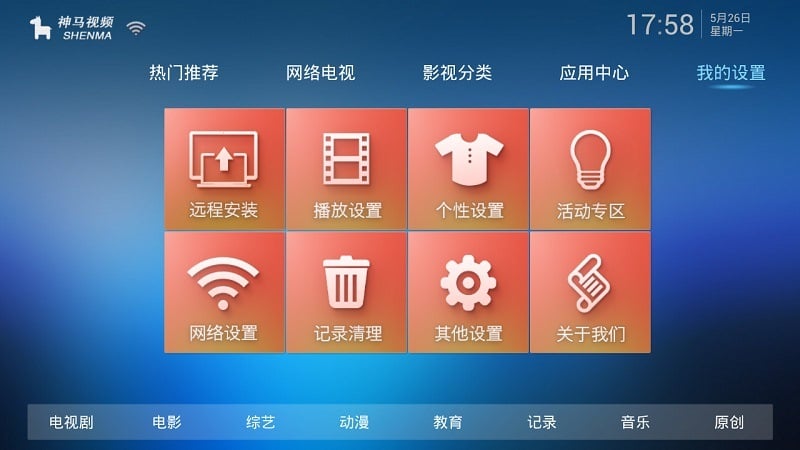
Task: Switch to the 音乐 category
Action: coord(635,422)
